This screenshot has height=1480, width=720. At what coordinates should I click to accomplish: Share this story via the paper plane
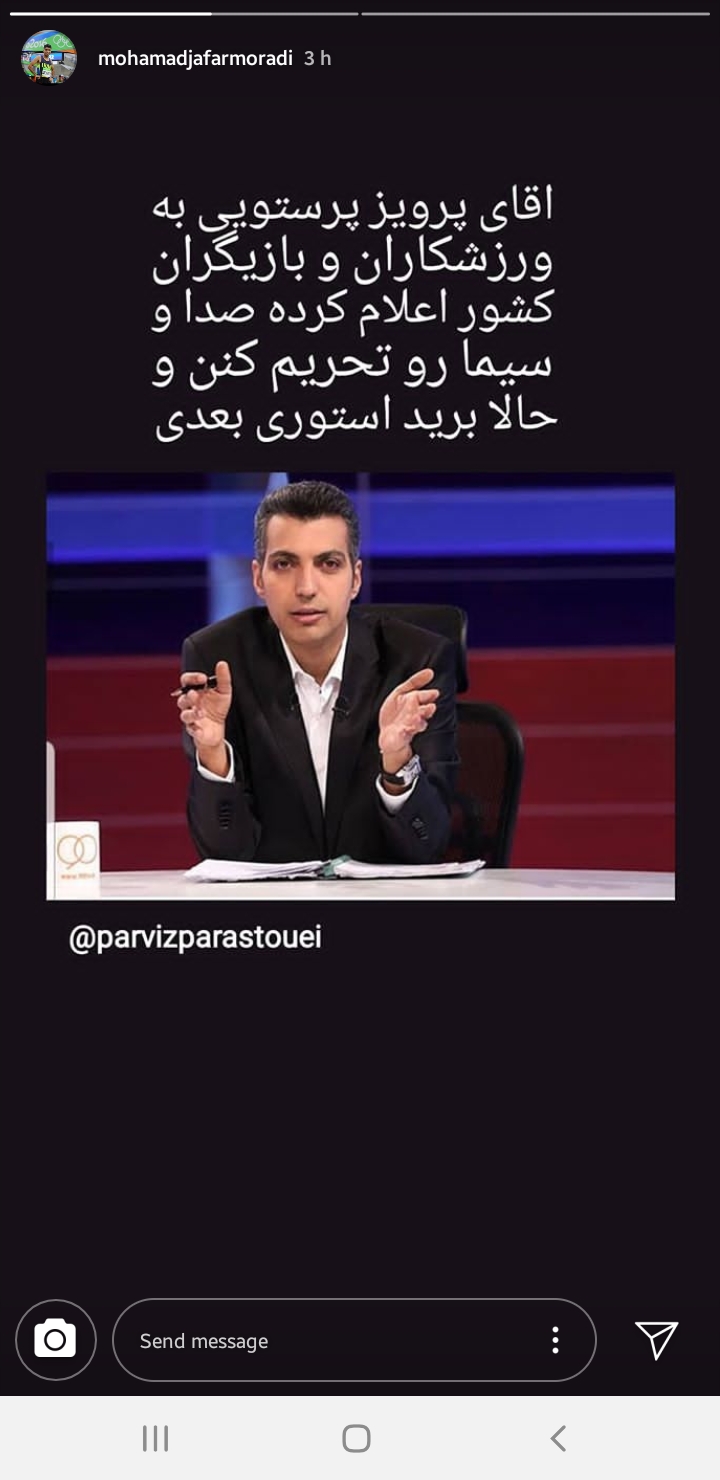click(657, 1340)
